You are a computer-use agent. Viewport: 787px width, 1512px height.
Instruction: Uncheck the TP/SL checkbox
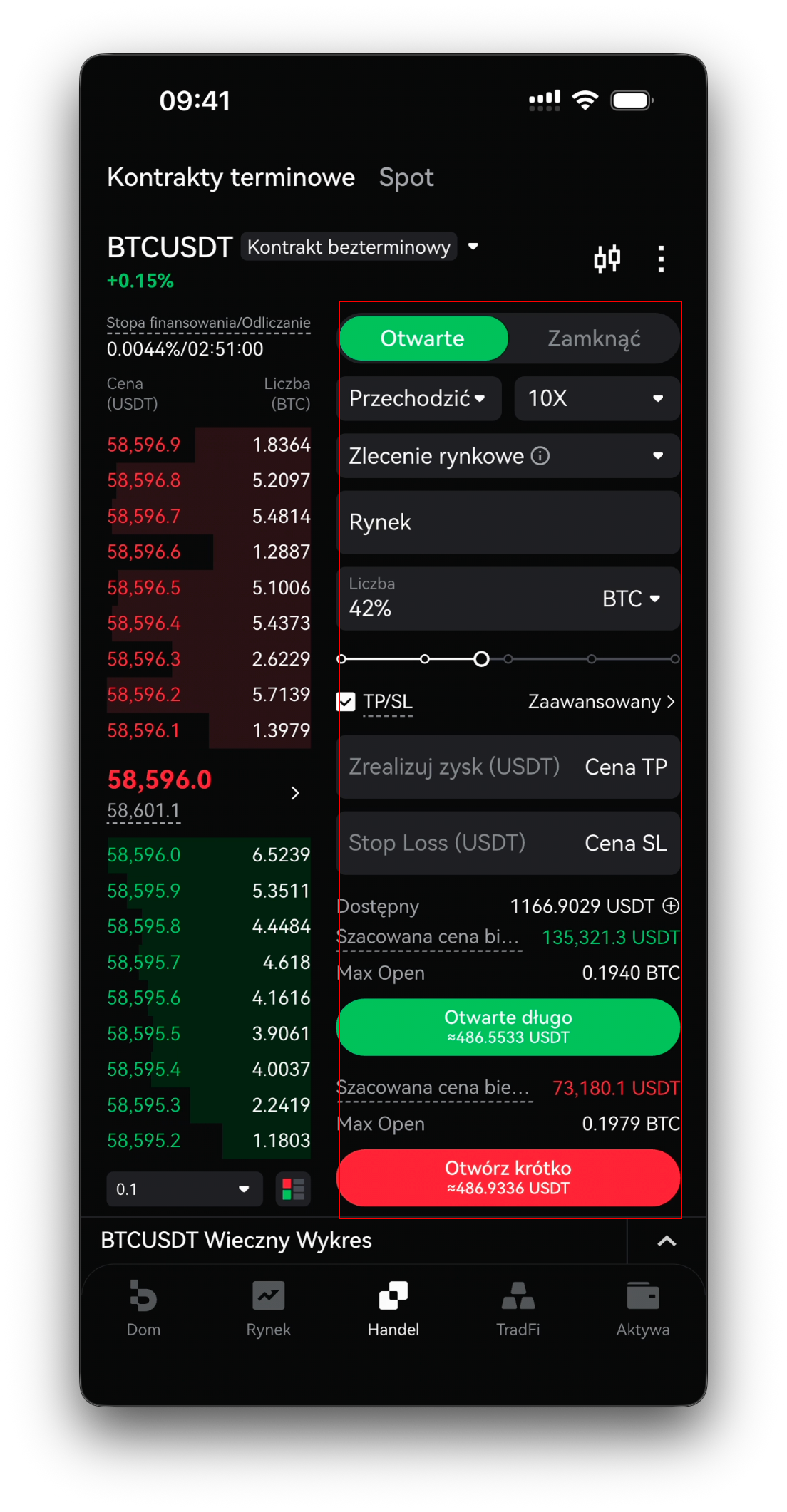coord(346,702)
